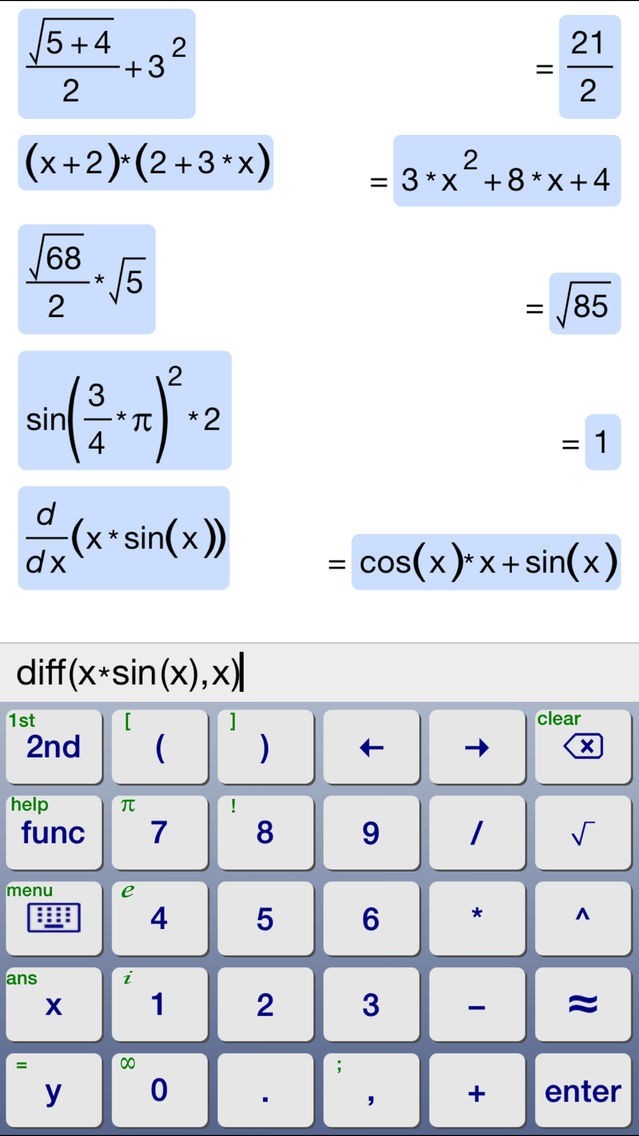Insert a comma separator
The image size is (639, 1136).
point(371,1091)
